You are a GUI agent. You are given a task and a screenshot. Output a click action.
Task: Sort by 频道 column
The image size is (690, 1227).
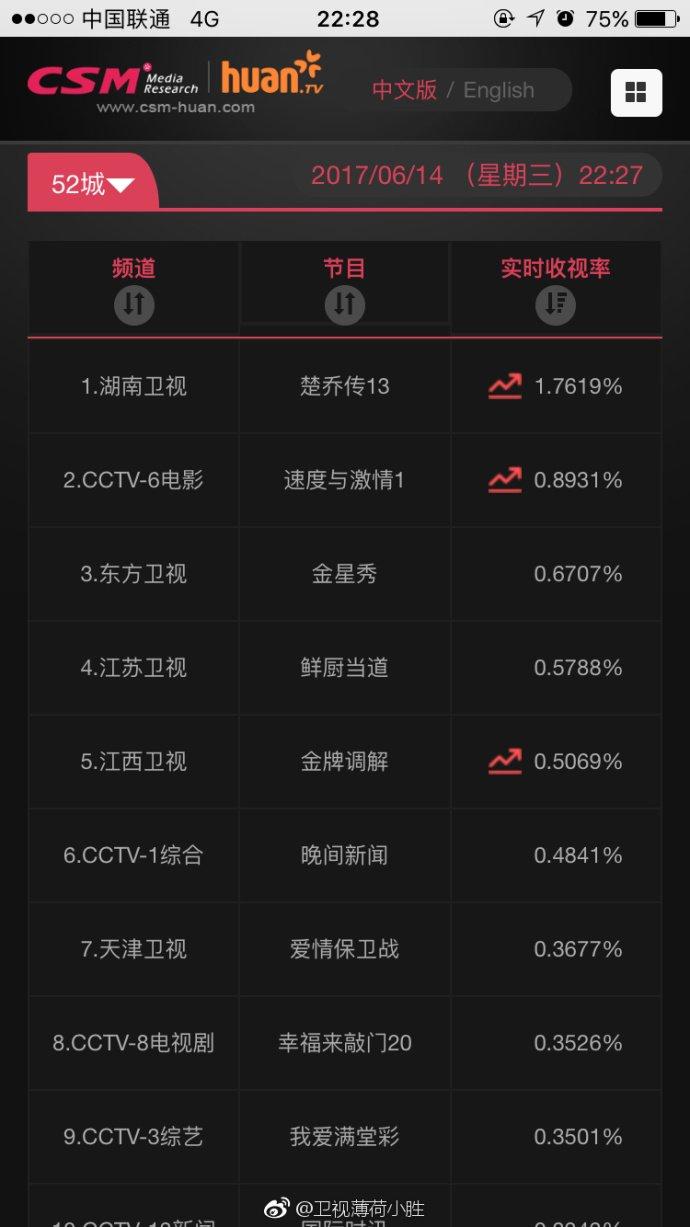(134, 304)
